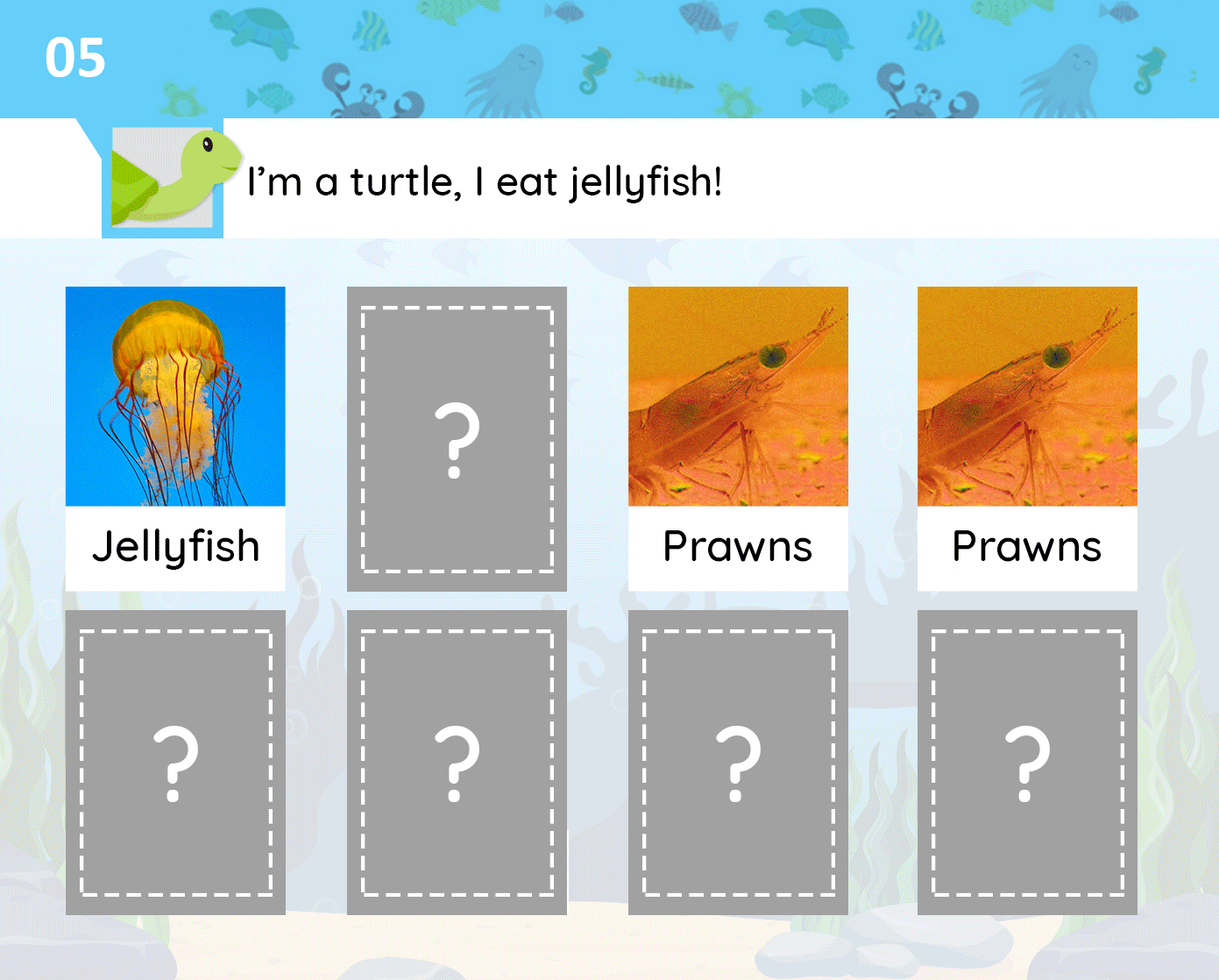1219x980 pixels.
Task: Flip the hidden card between Jellyfish and Prawns
Action: (x=457, y=438)
